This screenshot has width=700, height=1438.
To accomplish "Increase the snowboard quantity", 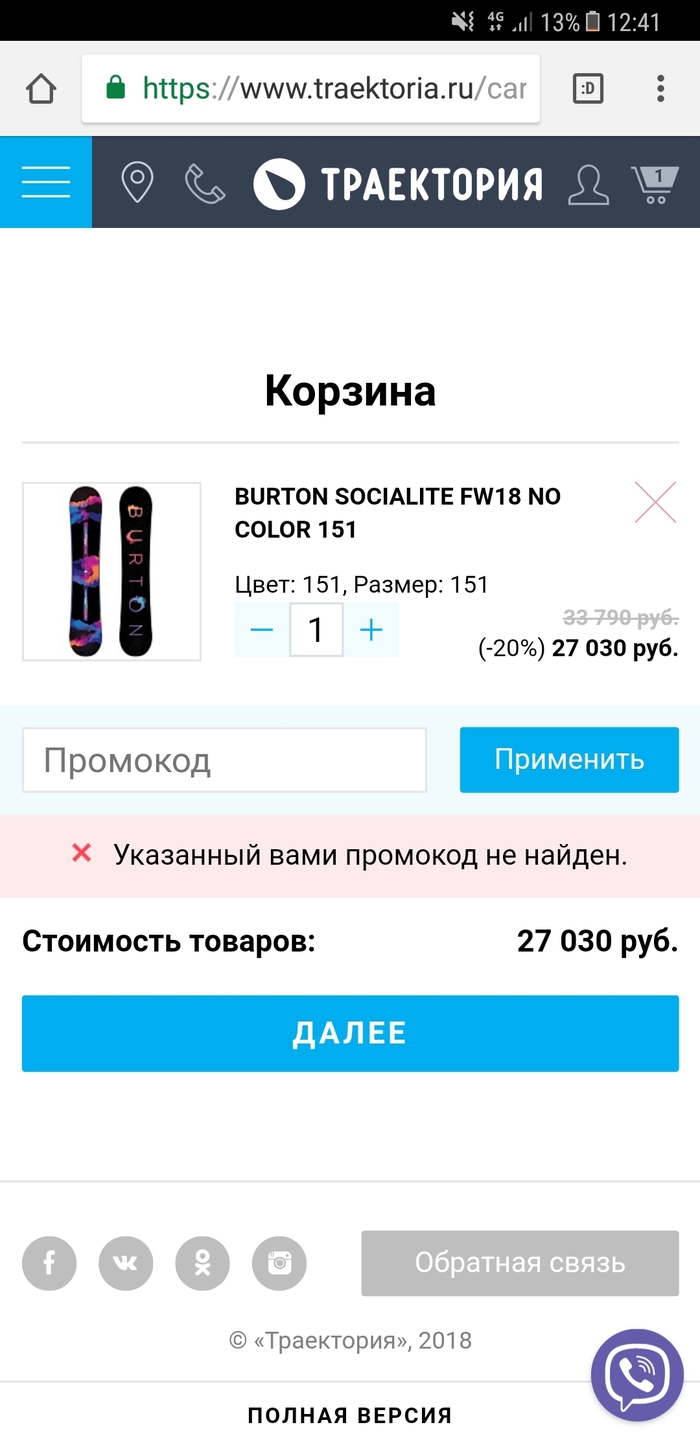I will point(371,630).
